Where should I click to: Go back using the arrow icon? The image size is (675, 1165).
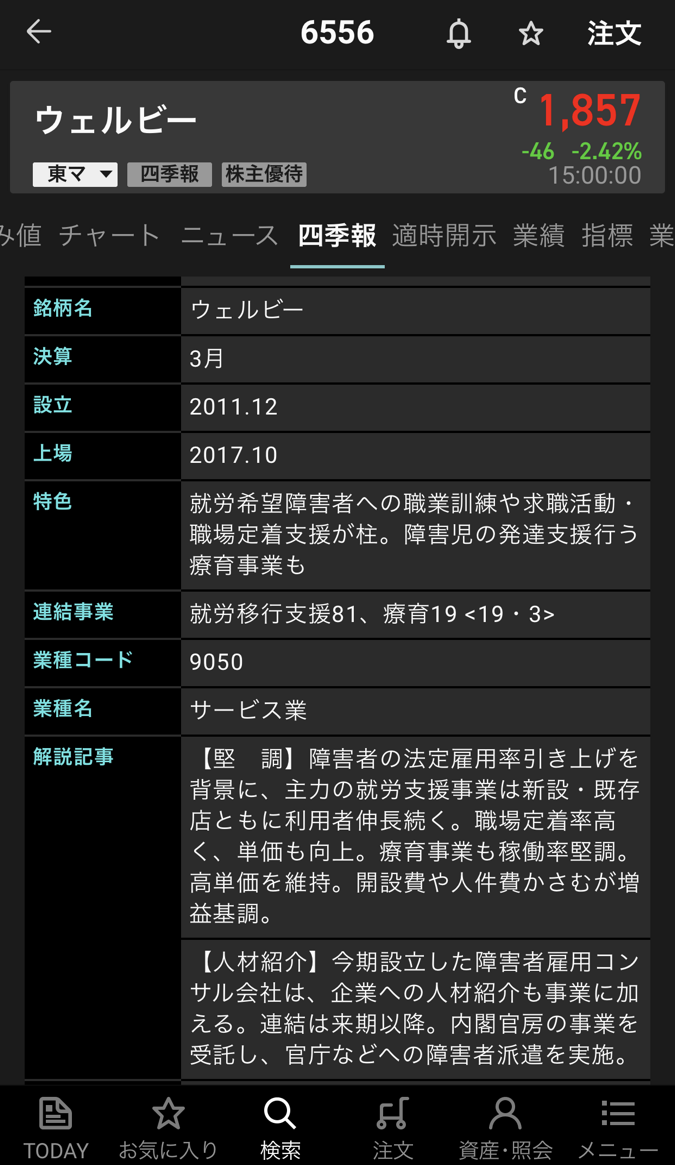point(39,33)
